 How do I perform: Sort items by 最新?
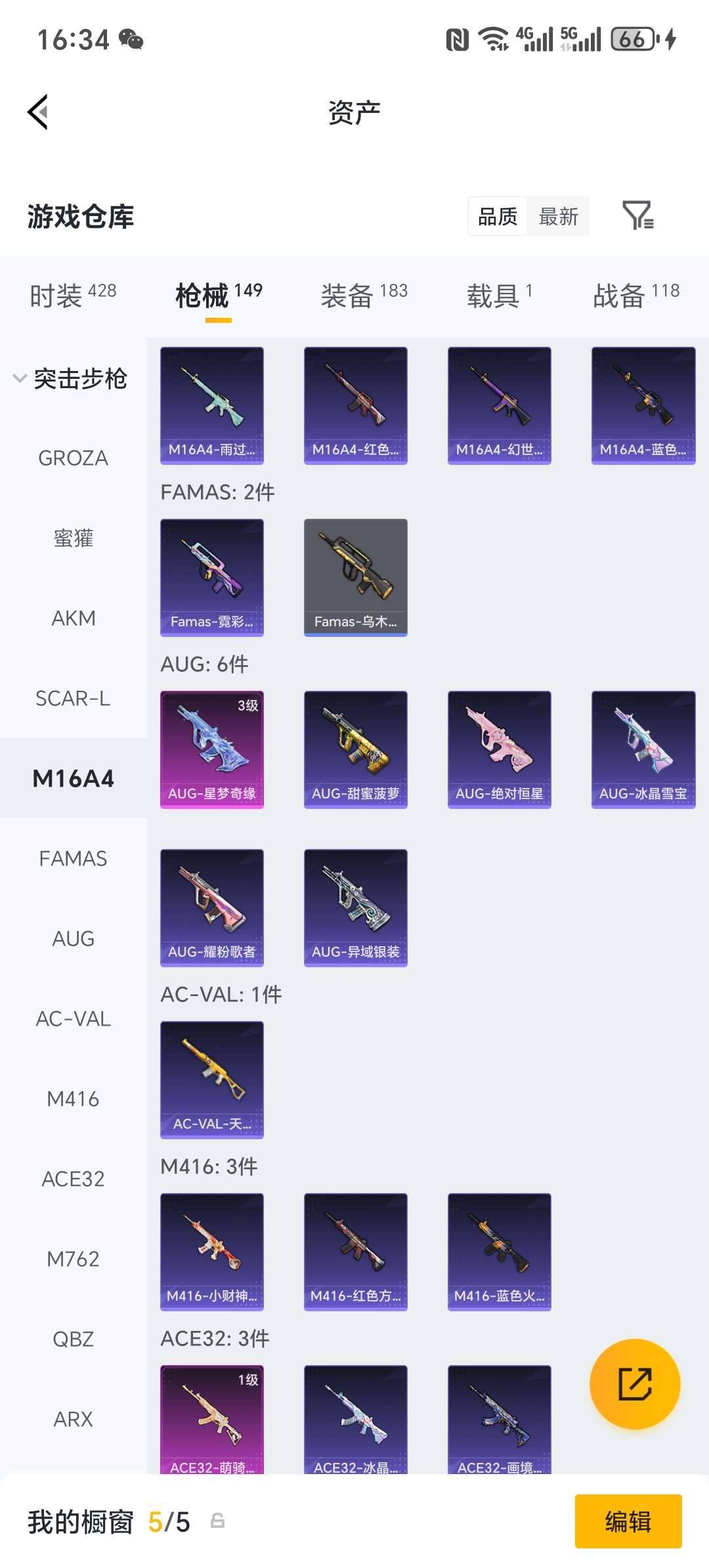pyautogui.click(x=558, y=216)
